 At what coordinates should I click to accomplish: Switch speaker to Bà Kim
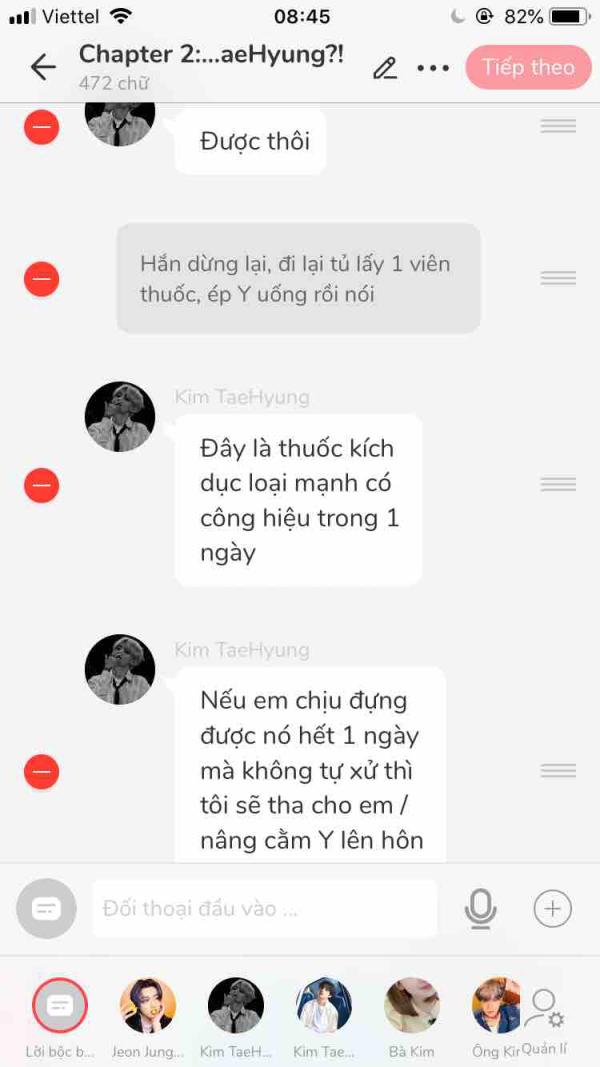tap(412, 1006)
